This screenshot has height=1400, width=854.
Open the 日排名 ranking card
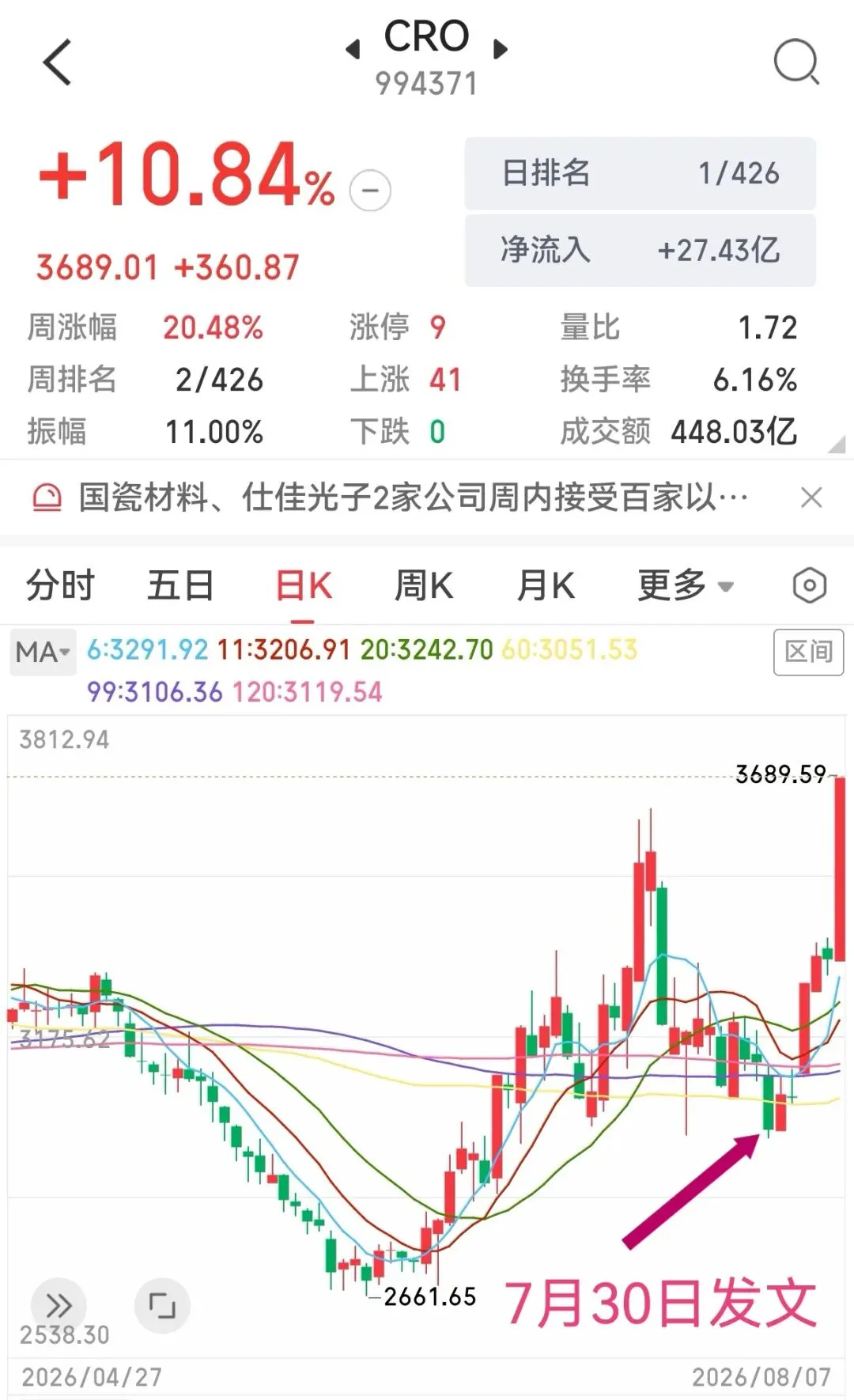640,173
